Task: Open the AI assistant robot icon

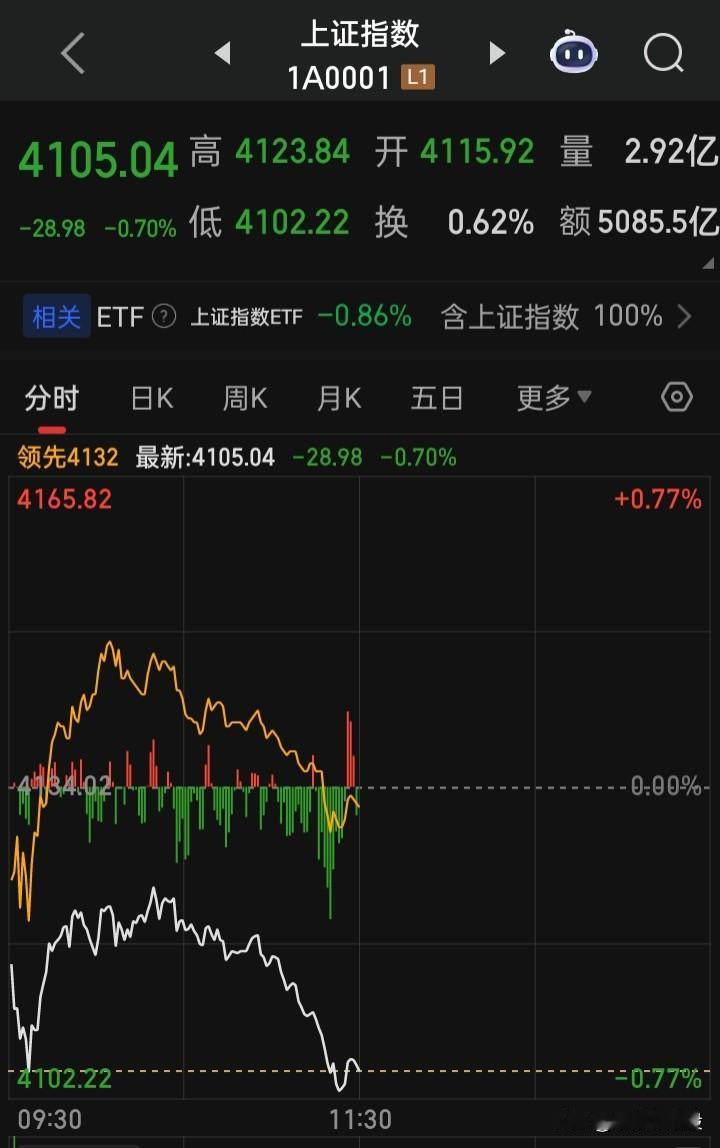Action: coord(573,52)
